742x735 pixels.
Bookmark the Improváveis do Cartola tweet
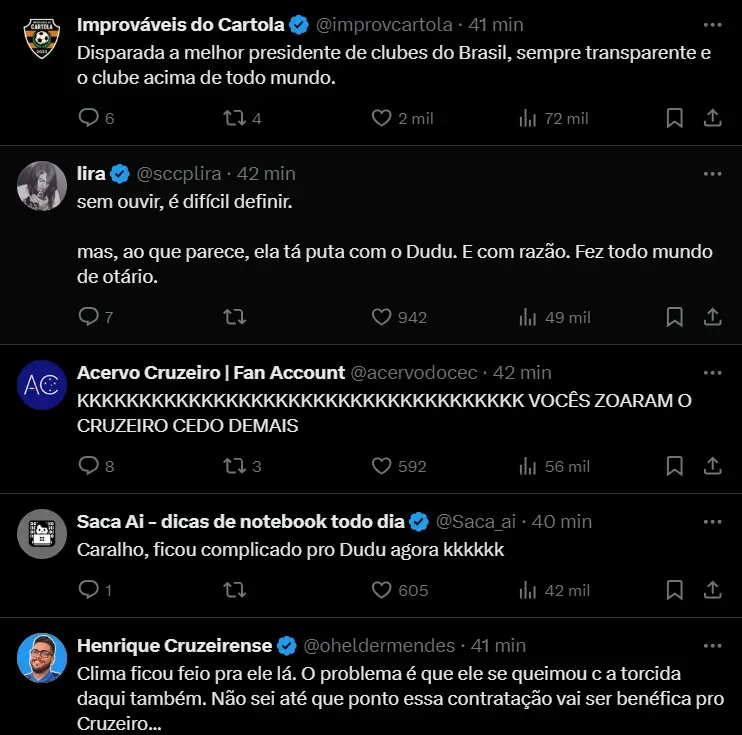(675, 118)
